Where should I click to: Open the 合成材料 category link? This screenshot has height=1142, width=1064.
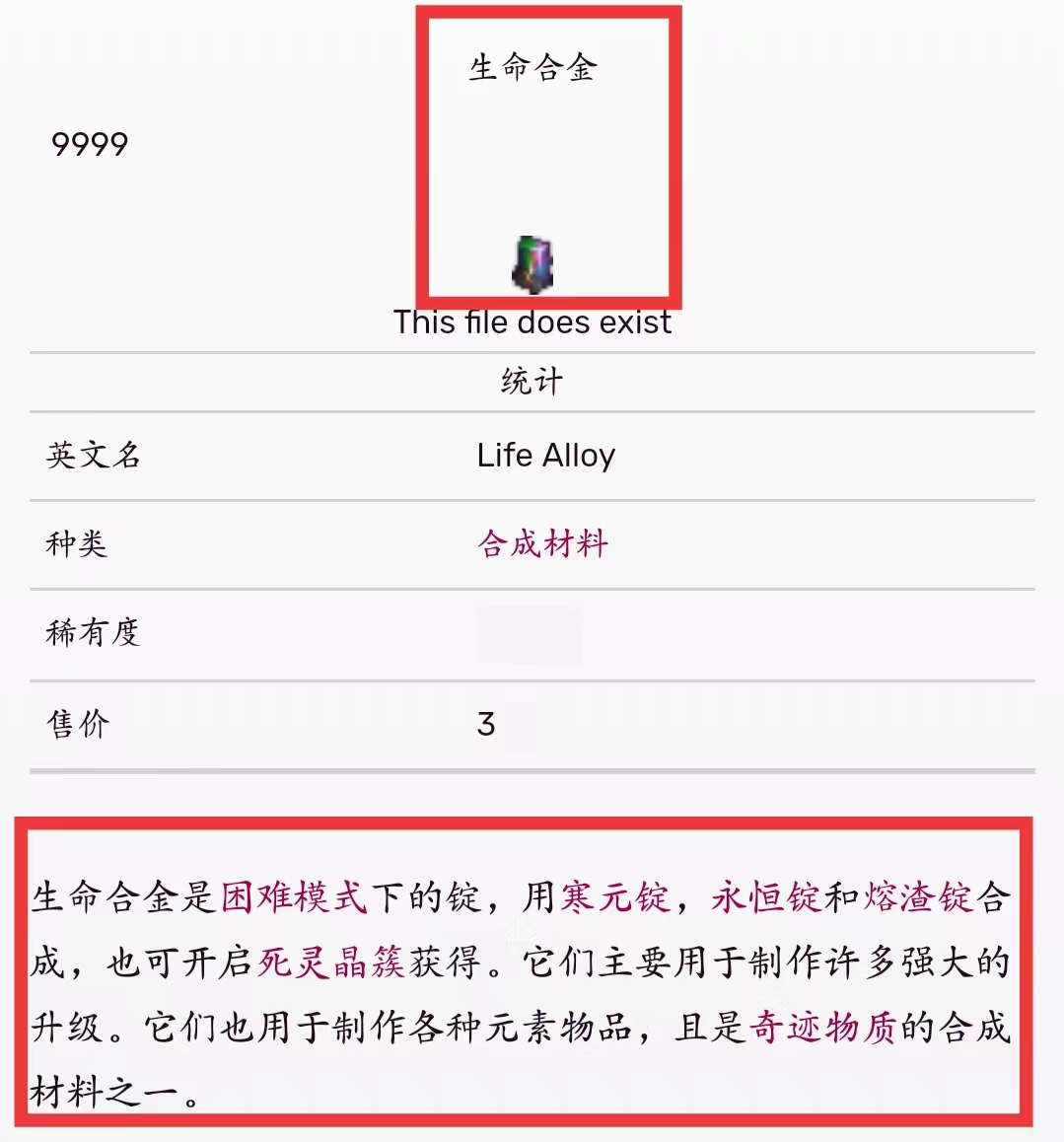tap(542, 543)
